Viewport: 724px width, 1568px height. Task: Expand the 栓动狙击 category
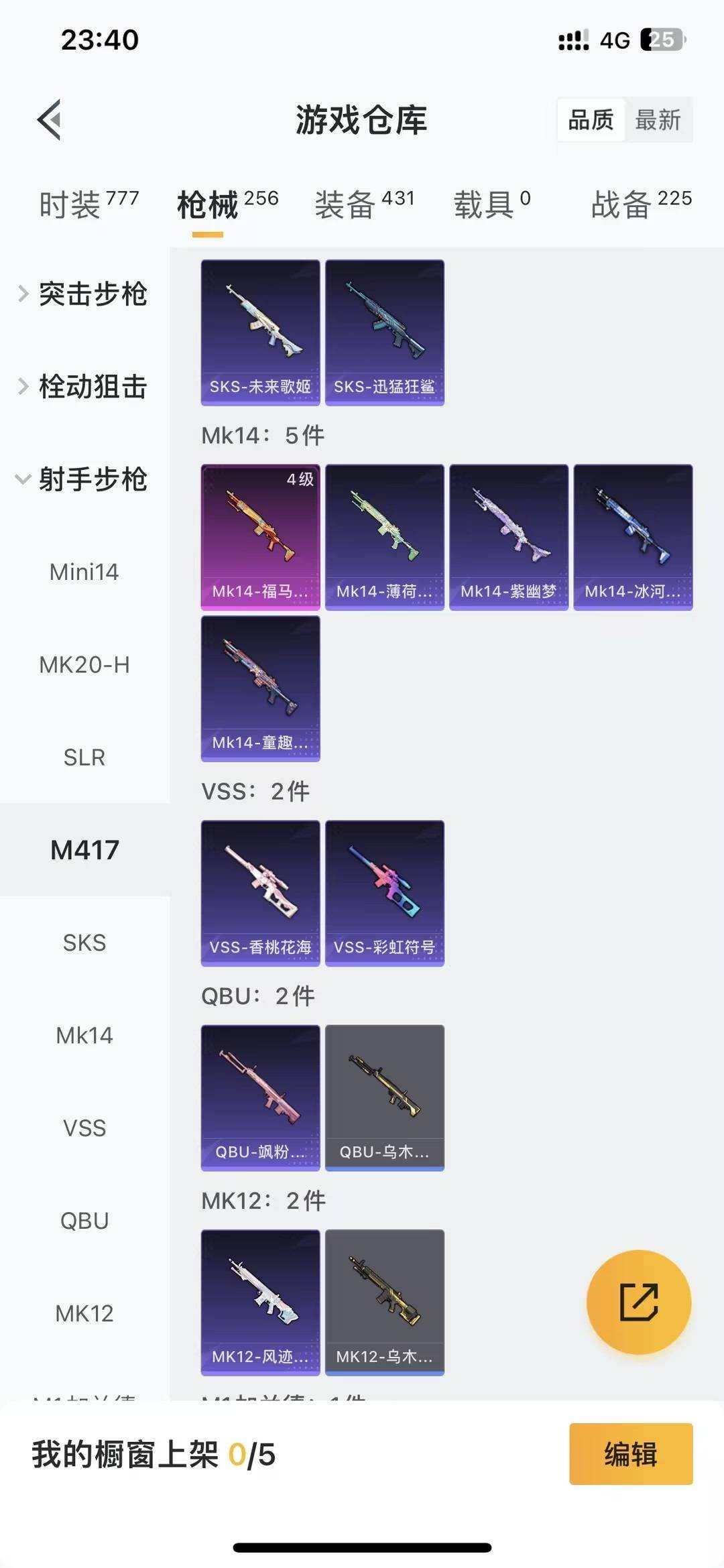point(84,386)
